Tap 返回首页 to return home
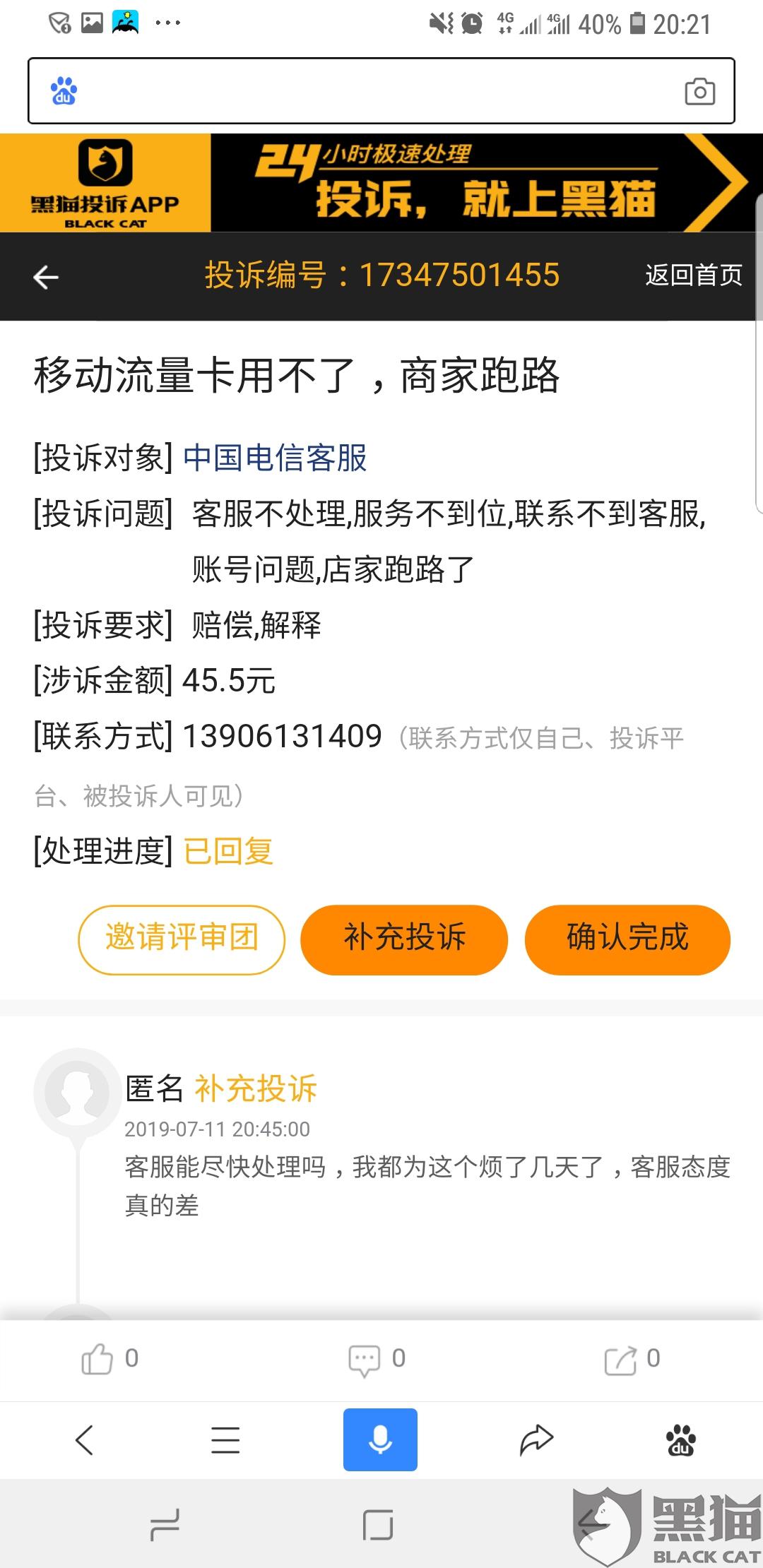 693,275
